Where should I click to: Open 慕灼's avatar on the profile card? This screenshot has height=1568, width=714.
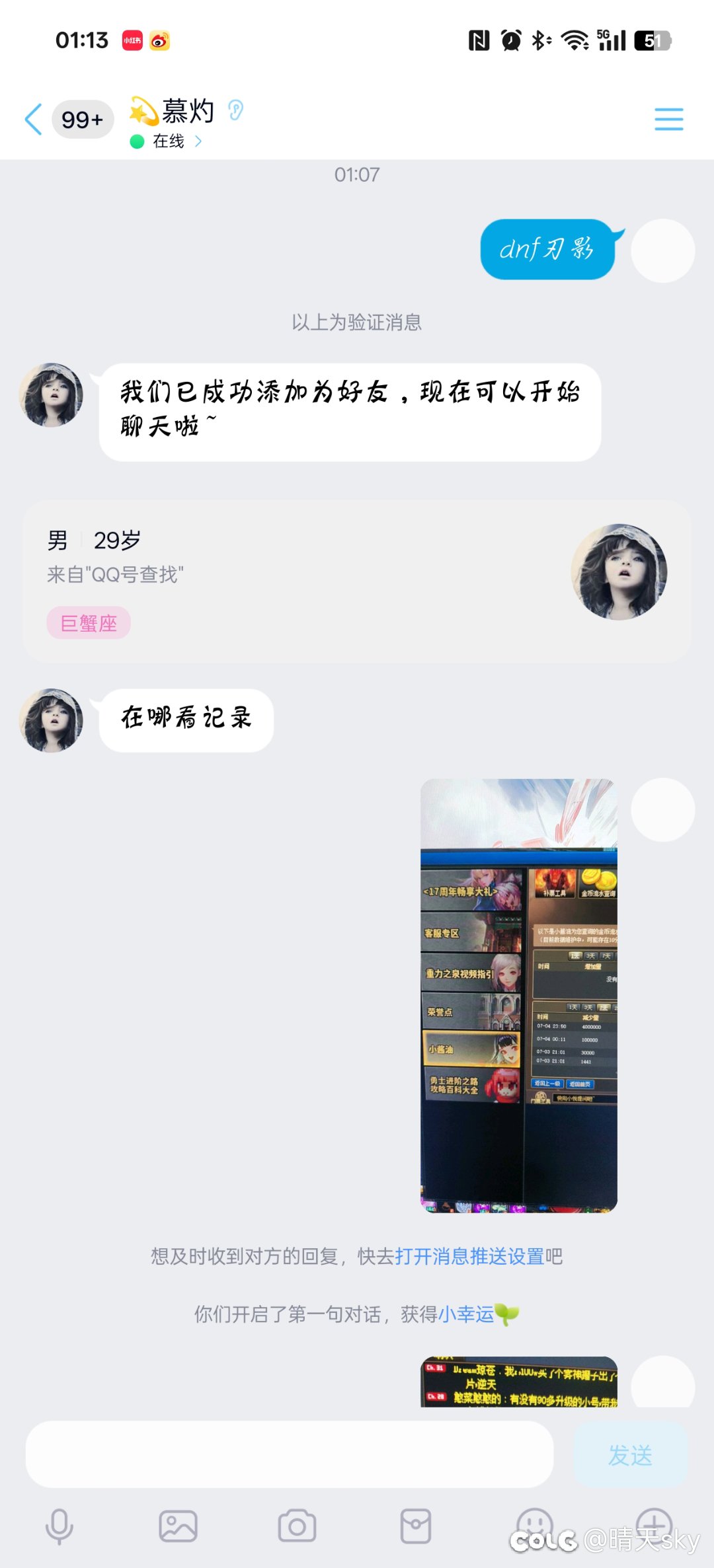(619, 572)
